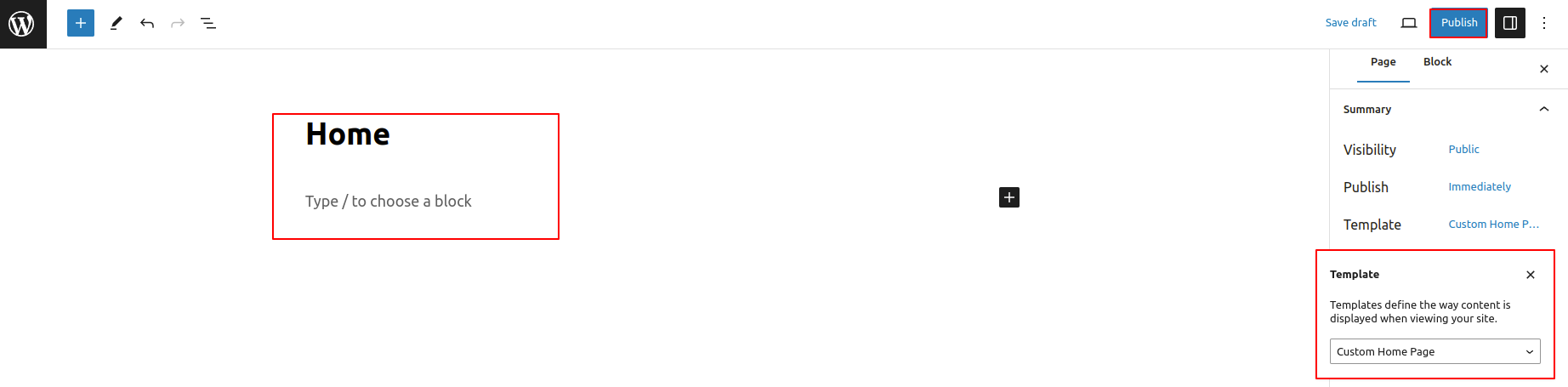
Task: Publish the page
Action: click(x=1458, y=23)
